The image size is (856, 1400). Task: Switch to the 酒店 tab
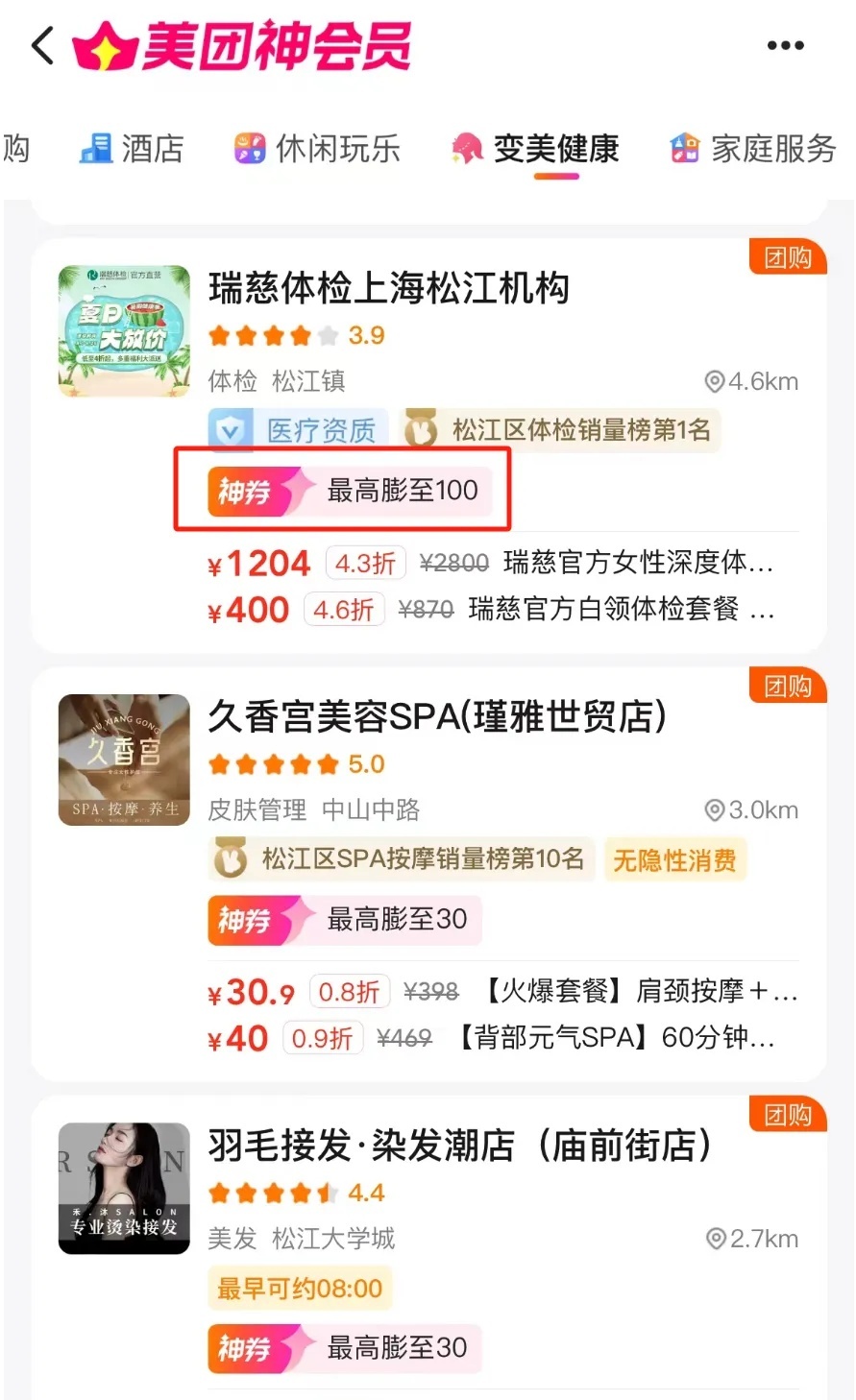pyautogui.click(x=133, y=149)
